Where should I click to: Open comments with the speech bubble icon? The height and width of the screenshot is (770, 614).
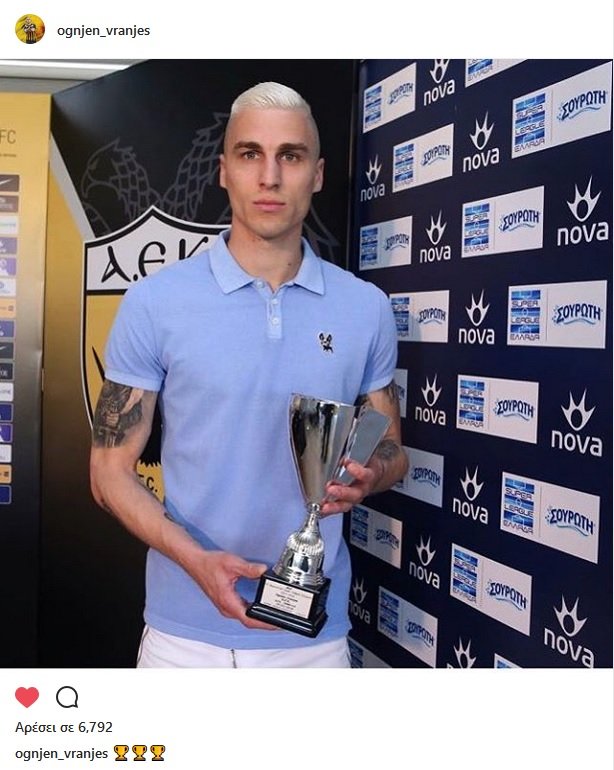pyautogui.click(x=67, y=697)
